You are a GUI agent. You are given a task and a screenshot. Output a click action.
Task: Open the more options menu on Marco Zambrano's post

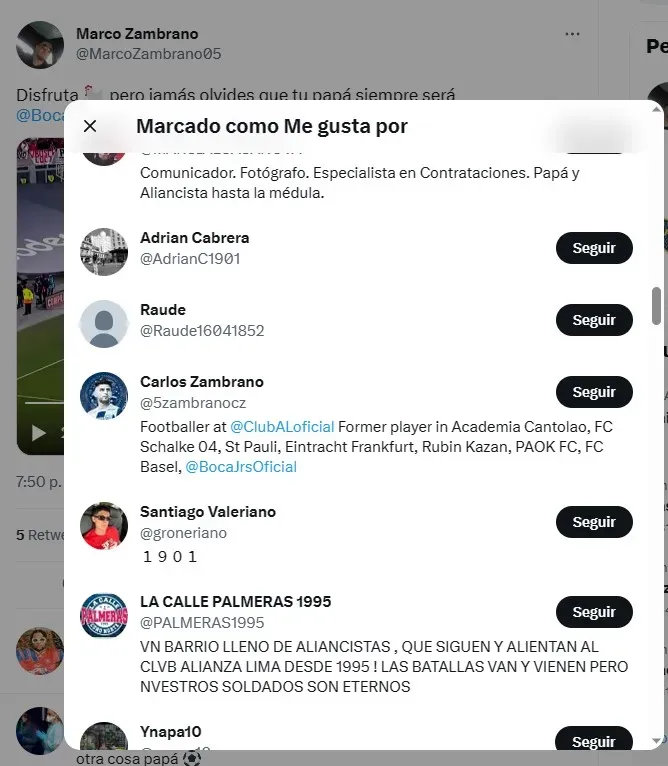click(x=572, y=34)
